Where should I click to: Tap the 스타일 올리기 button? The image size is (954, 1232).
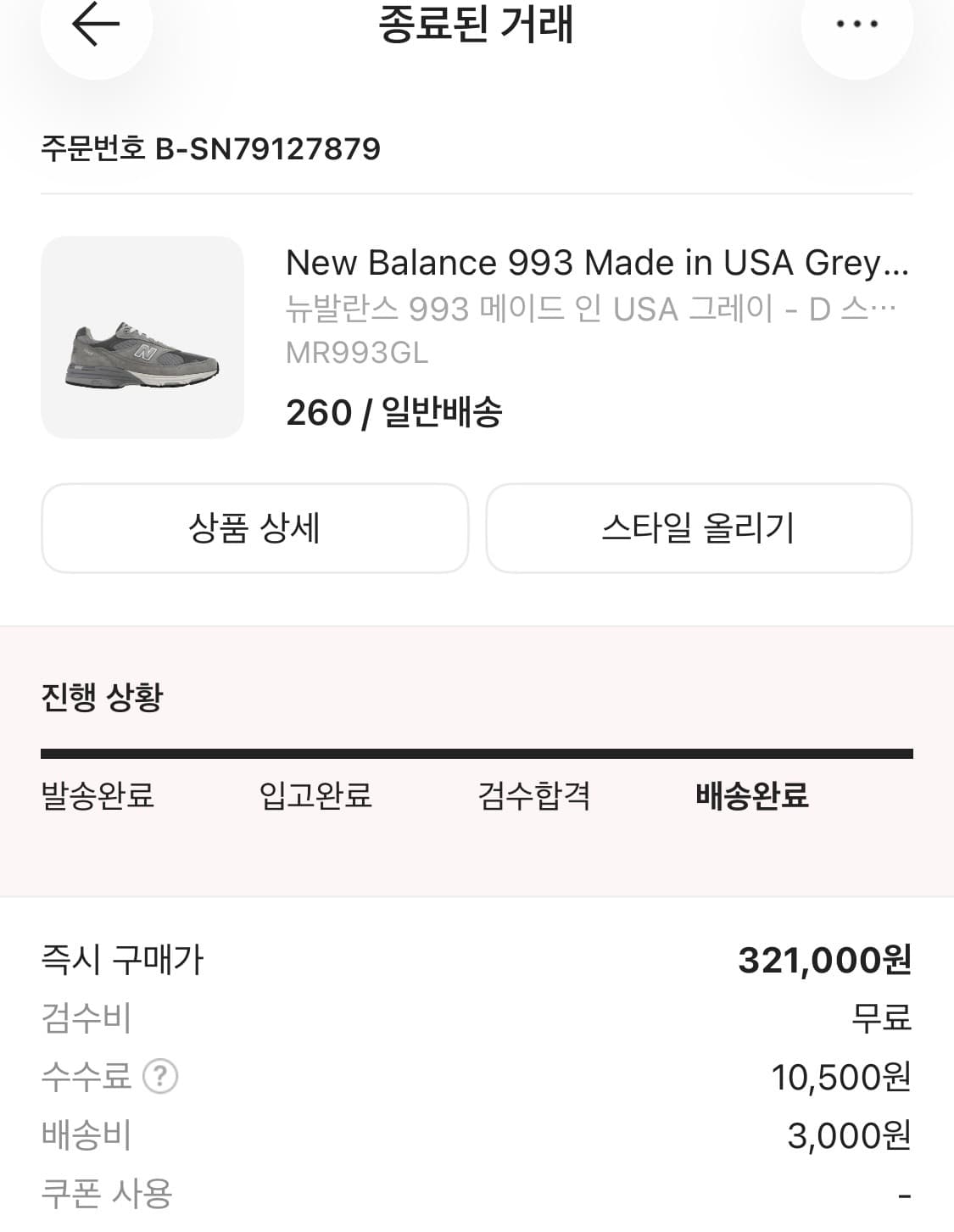(698, 528)
